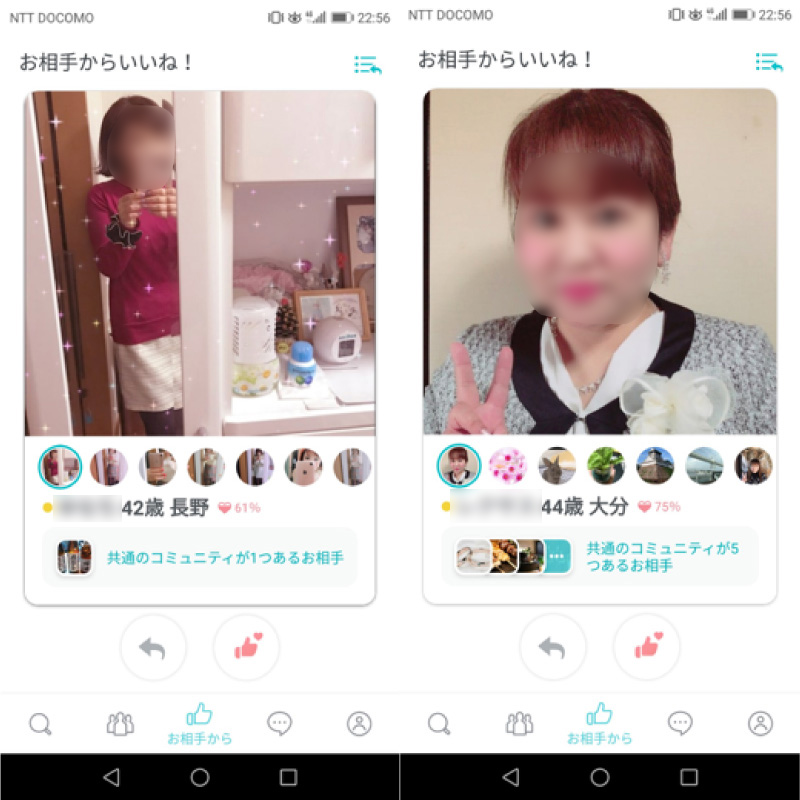Open the main photo of the 44歳 大分 profile

[600, 262]
